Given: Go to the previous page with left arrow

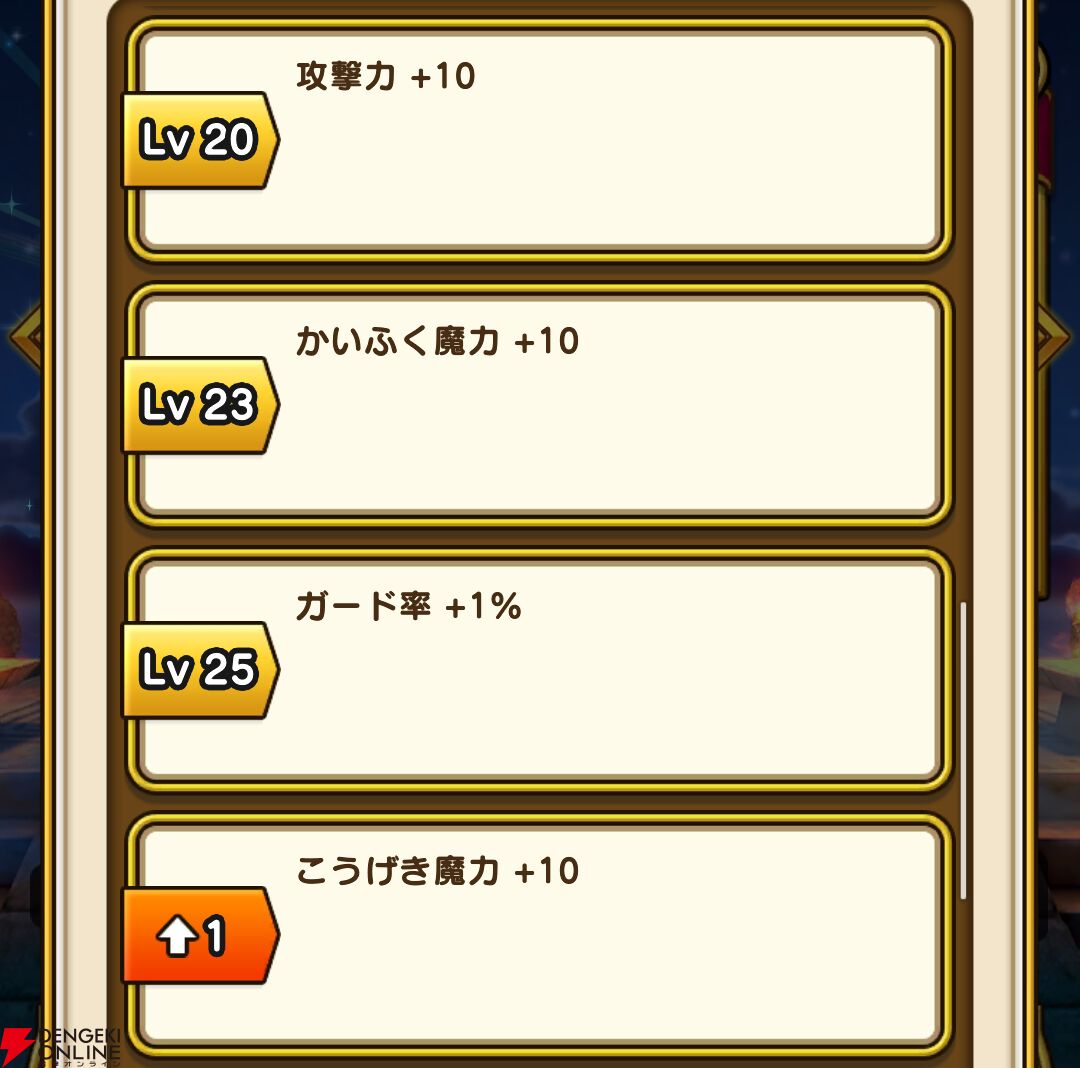Looking at the screenshot, I should pyautogui.click(x=22, y=337).
